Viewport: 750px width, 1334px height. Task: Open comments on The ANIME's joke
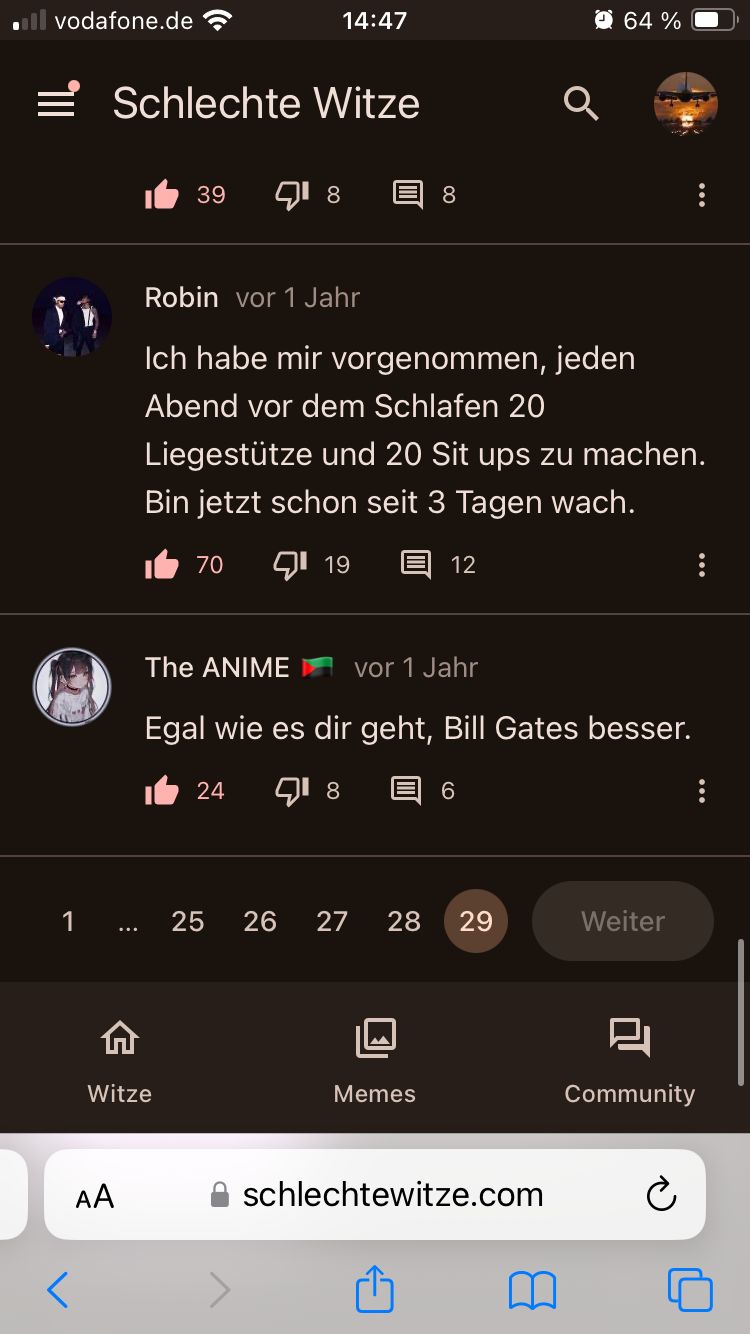pyautogui.click(x=406, y=791)
